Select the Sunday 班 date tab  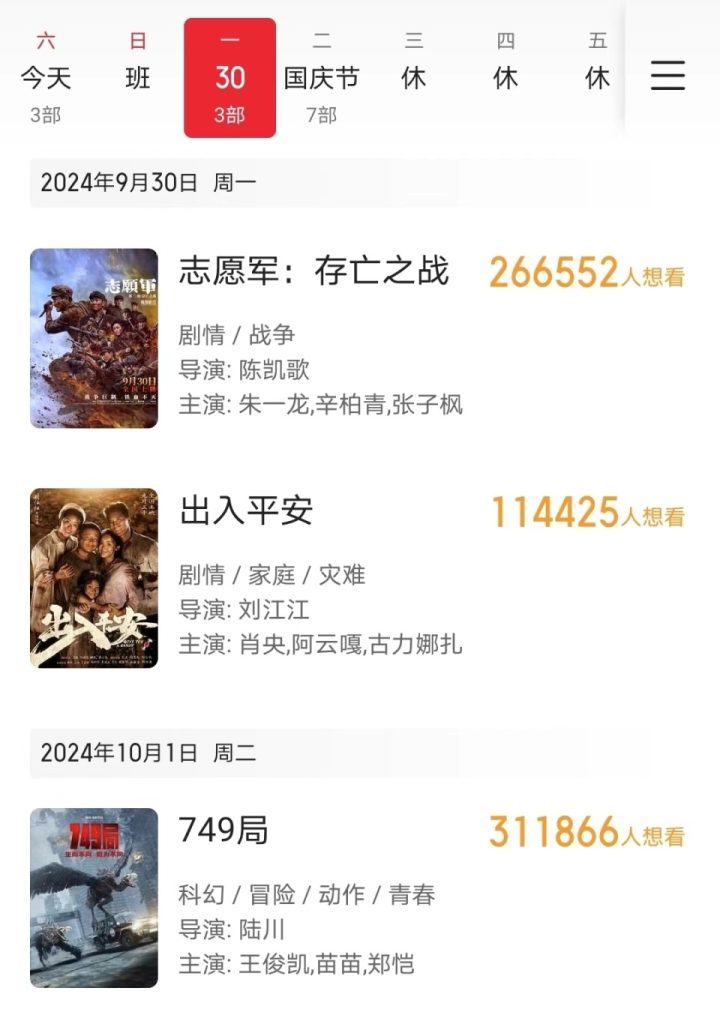pos(138,78)
